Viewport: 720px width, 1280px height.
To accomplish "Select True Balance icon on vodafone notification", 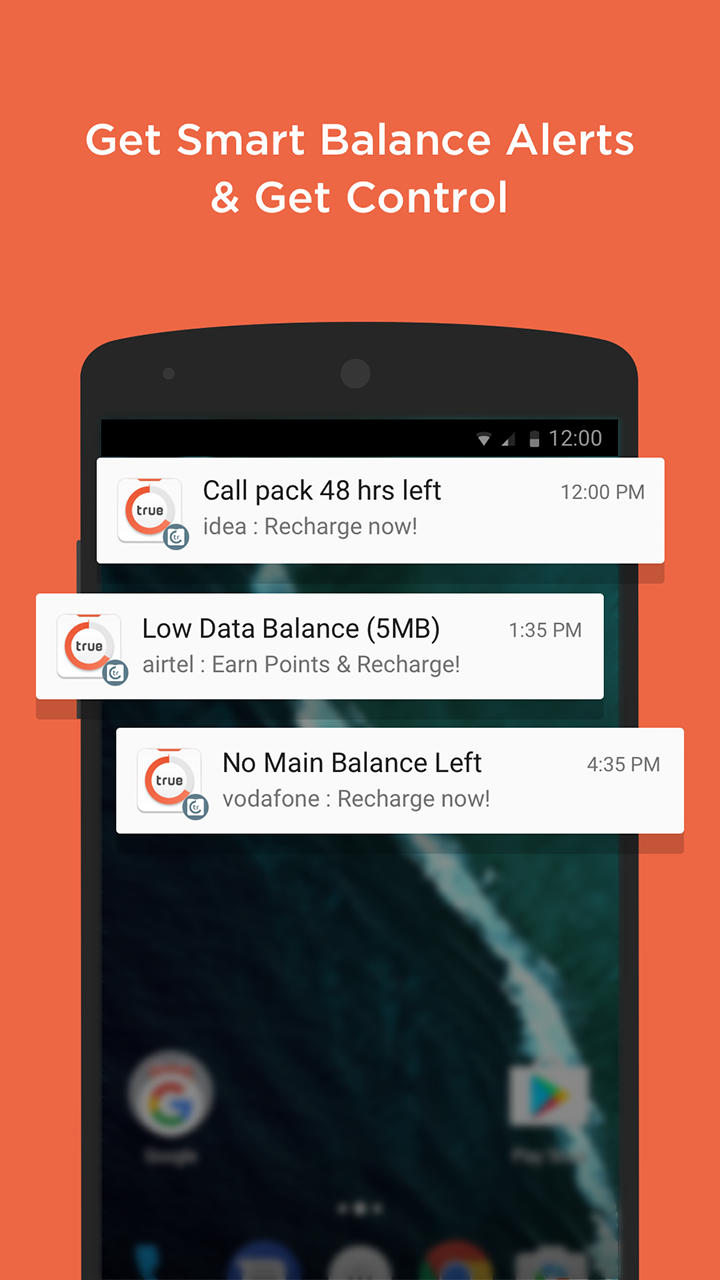I will (x=168, y=781).
